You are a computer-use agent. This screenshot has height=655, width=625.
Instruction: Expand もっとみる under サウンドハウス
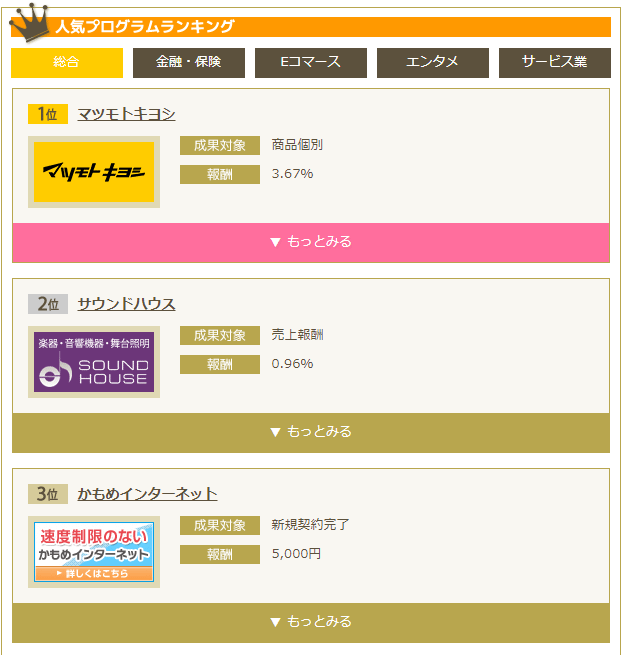[311, 432]
